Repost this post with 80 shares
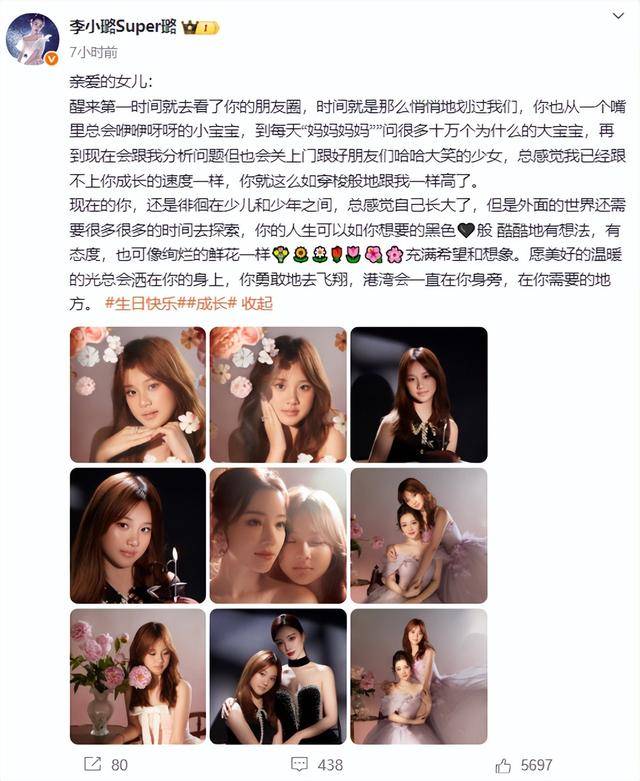The width and height of the screenshot is (640, 781). tap(105, 764)
